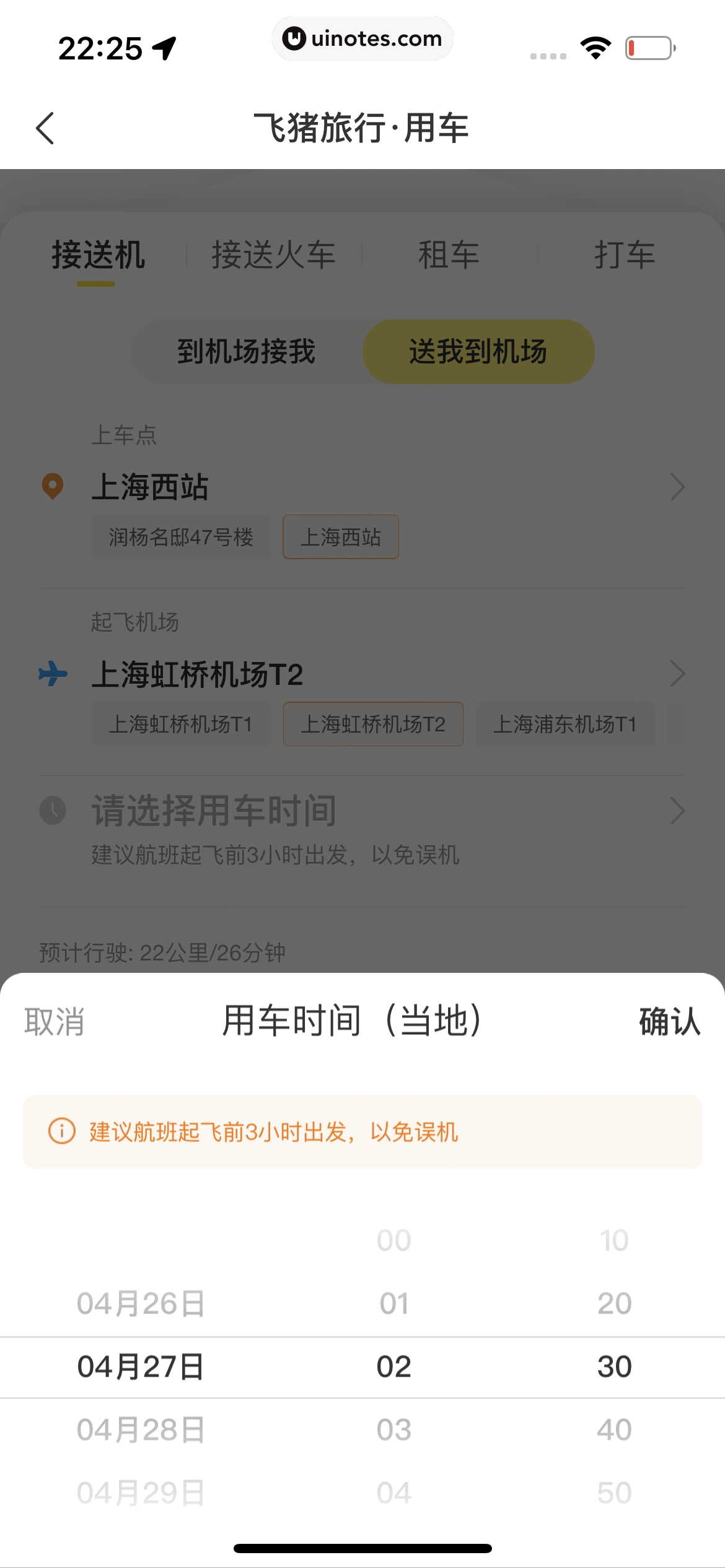
Task: Select the date 04月26日 in the picker
Action: [x=141, y=1304]
